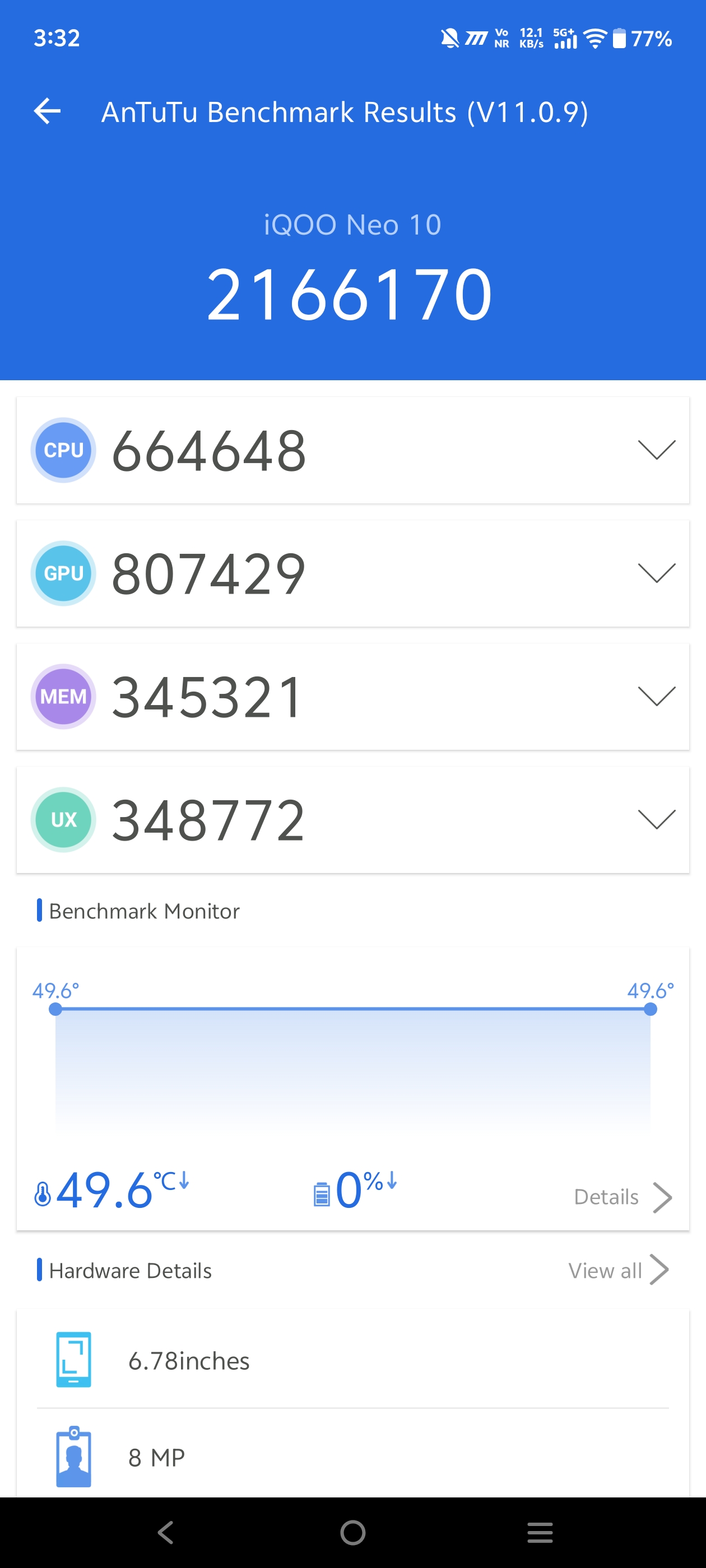Screen dimensions: 706x1568
Task: Open recent apps from navigation bar
Action: click(x=540, y=1532)
